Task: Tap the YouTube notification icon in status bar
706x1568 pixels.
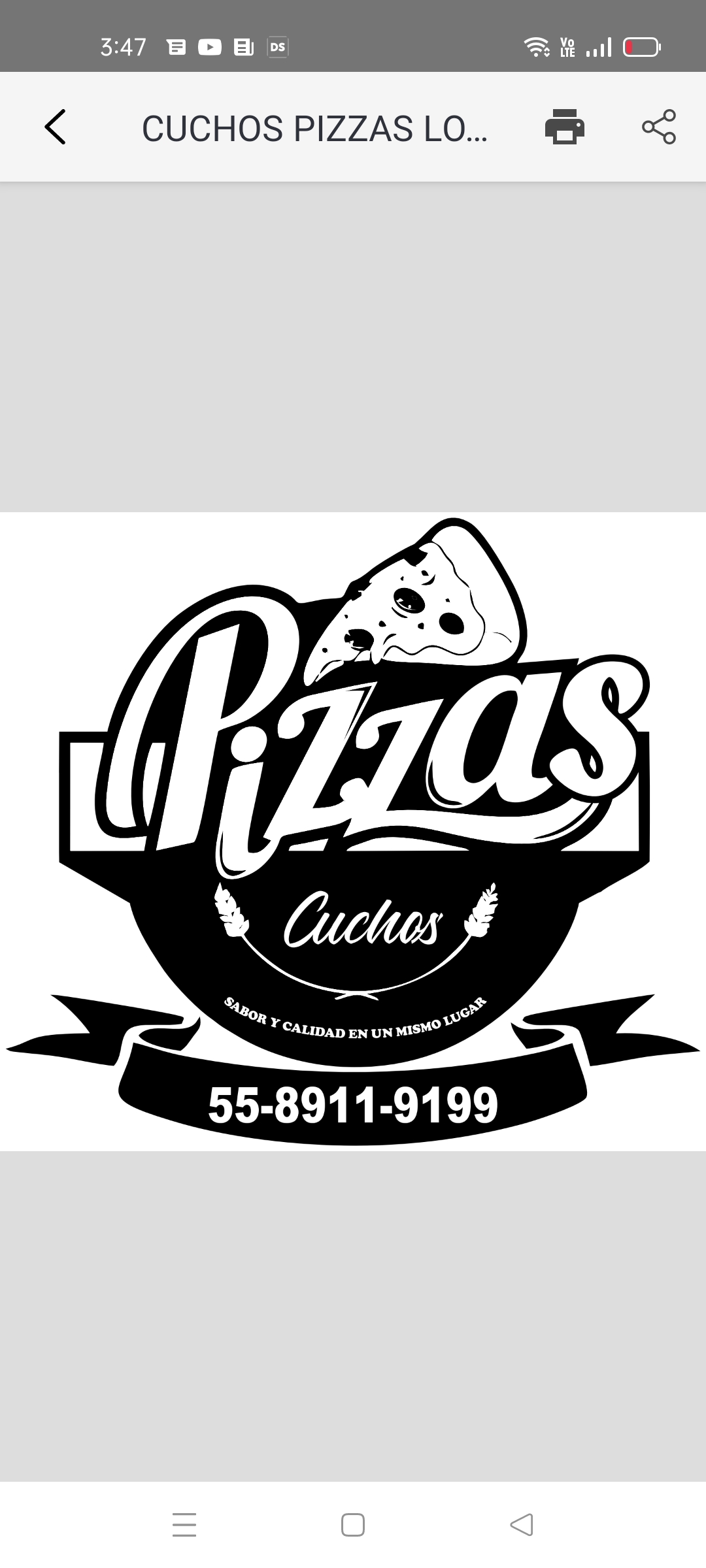Action: coord(209,46)
